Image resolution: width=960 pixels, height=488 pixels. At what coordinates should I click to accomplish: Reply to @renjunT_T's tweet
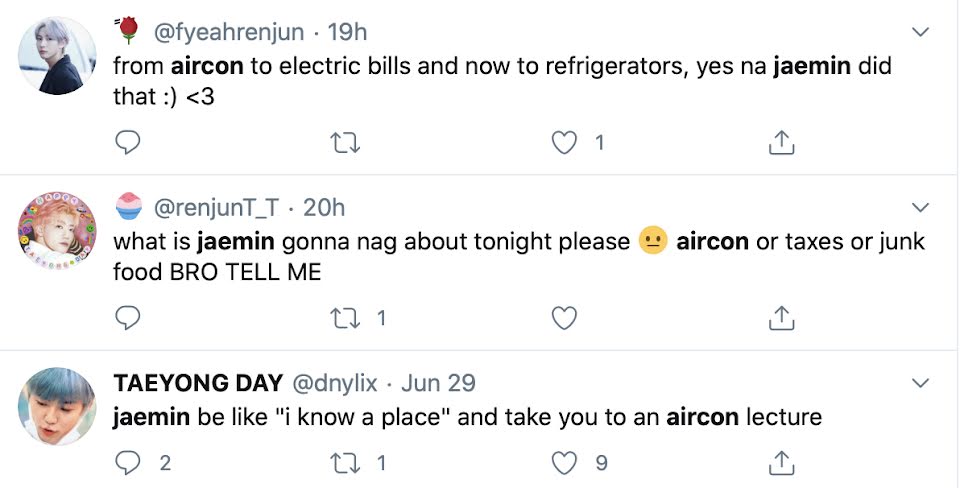click(x=127, y=318)
